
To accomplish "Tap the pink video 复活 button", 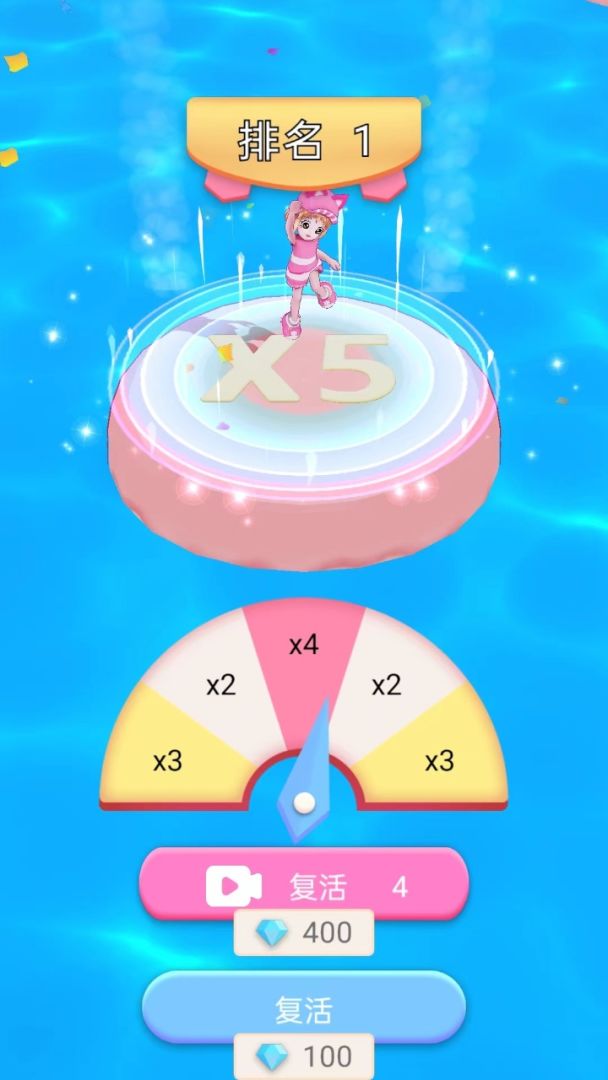I will [304, 884].
